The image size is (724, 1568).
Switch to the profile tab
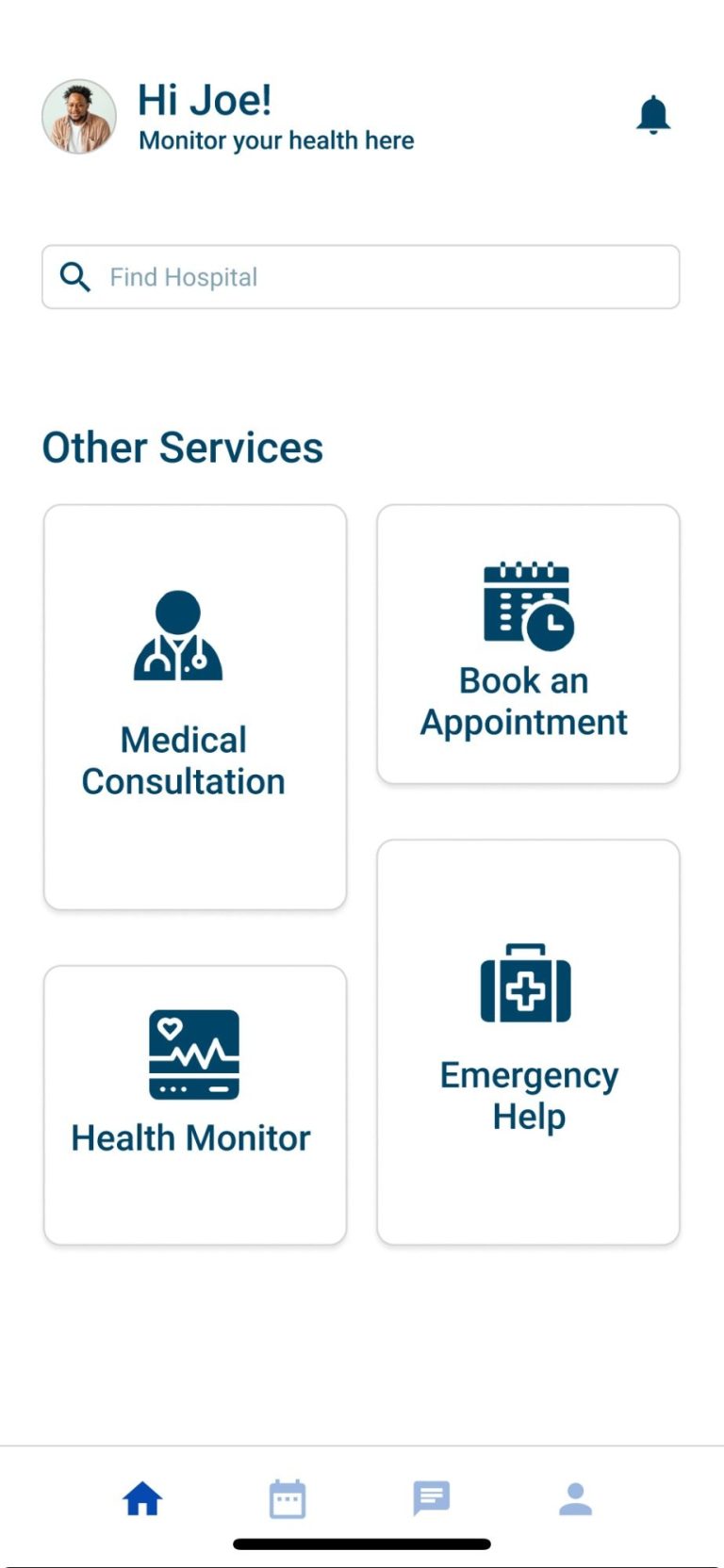[575, 1498]
